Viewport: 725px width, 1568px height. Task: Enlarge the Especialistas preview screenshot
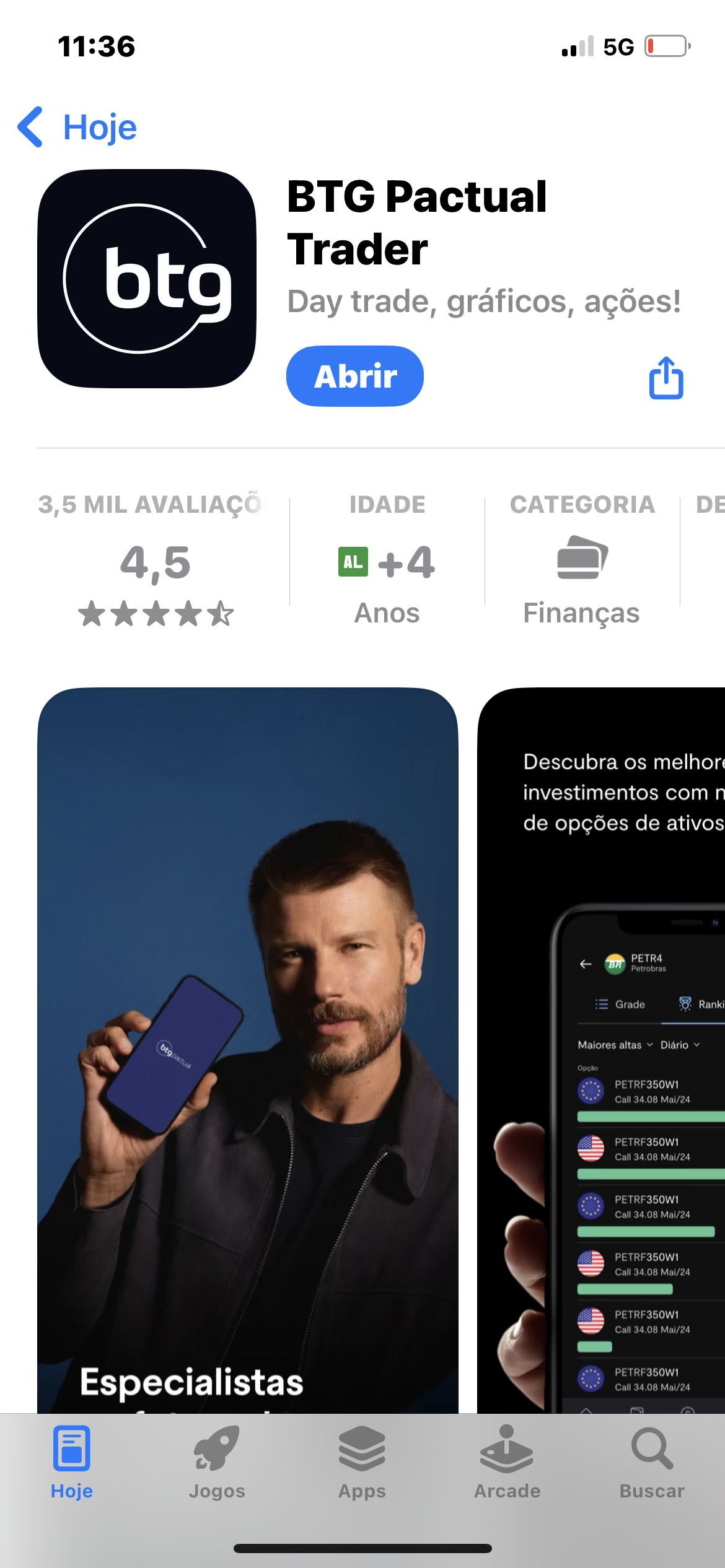pos(248,1050)
